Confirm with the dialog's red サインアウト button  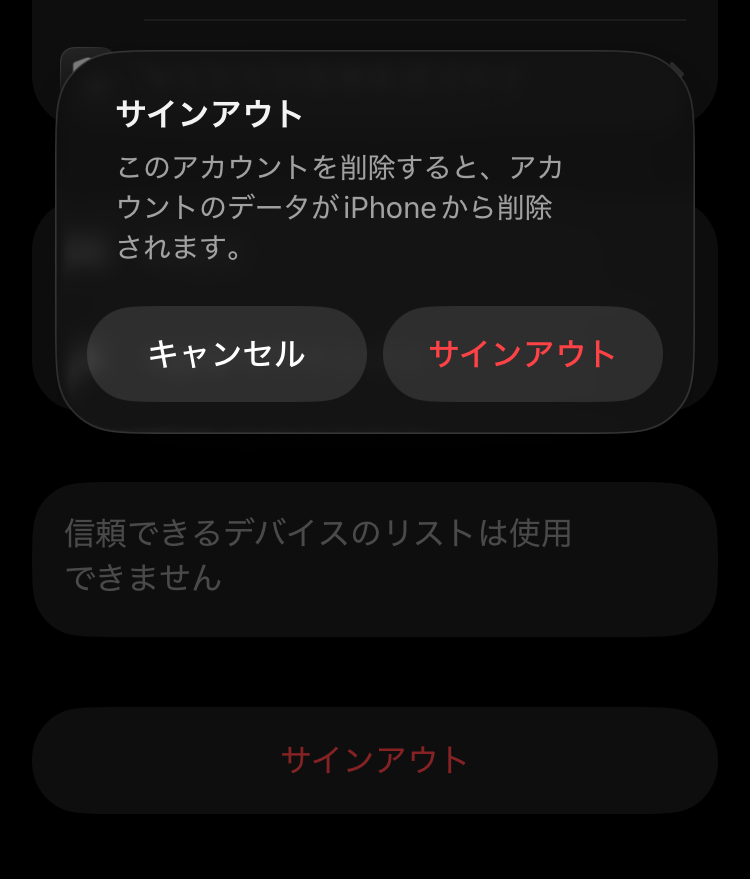522,354
